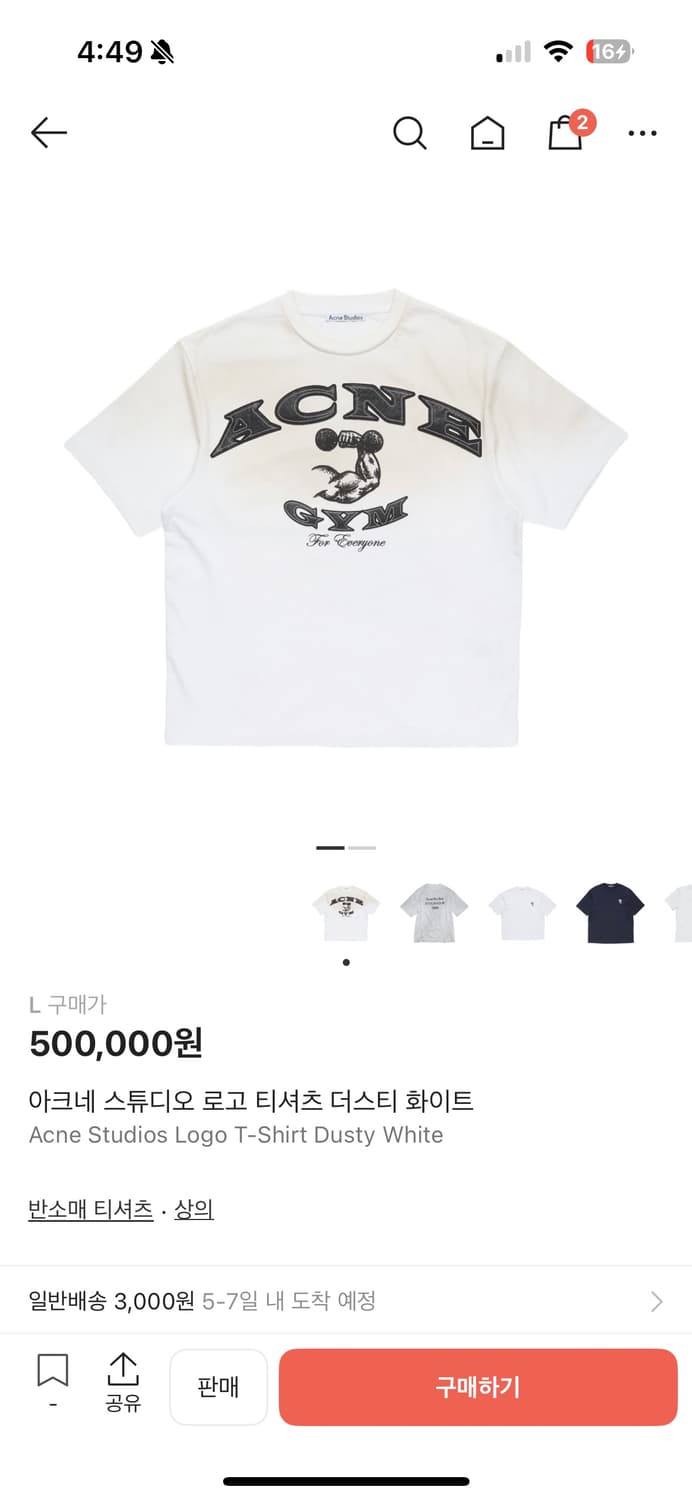Image resolution: width=692 pixels, height=1500 pixels.
Task: Expand the 일반배송 delivery info row
Action: click(346, 1301)
